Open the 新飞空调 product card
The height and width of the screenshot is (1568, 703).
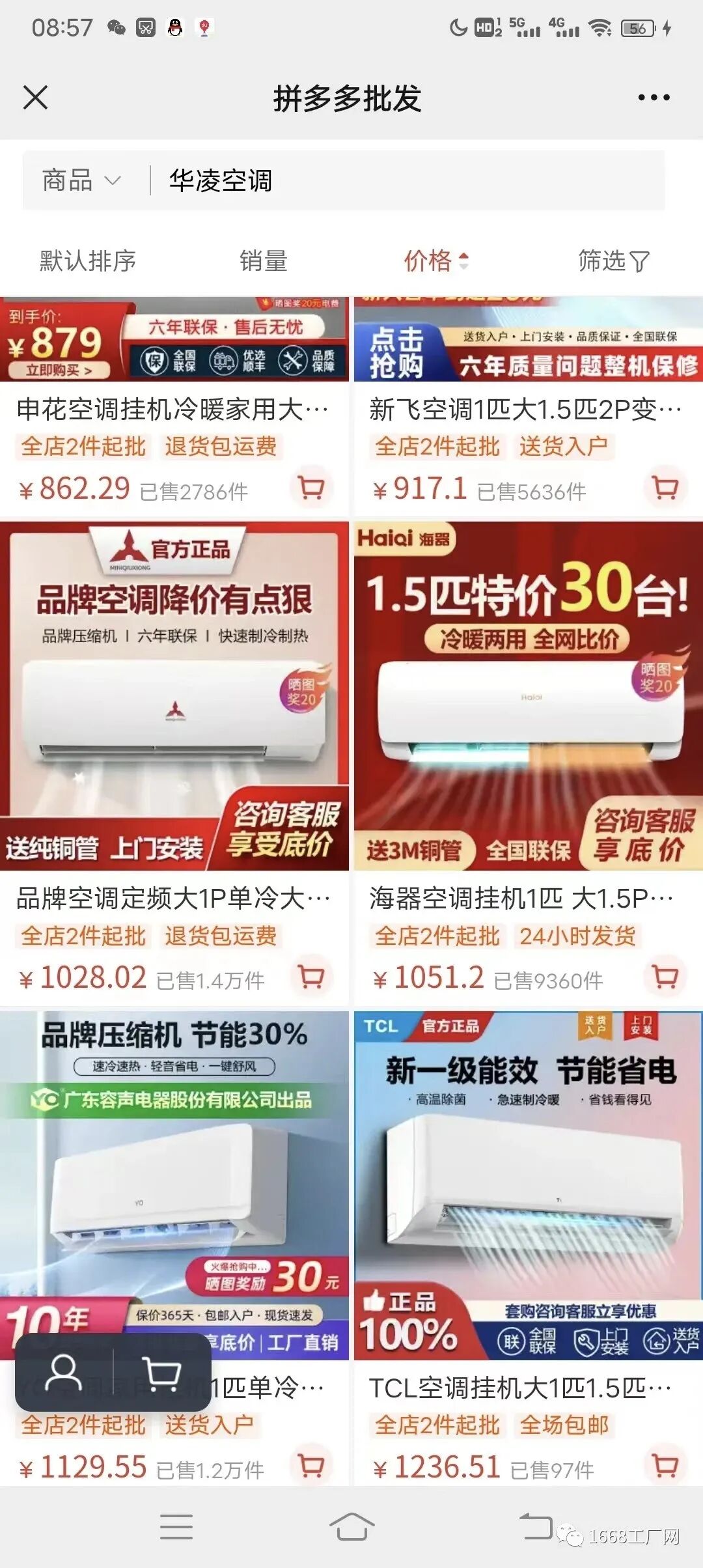[529, 406]
